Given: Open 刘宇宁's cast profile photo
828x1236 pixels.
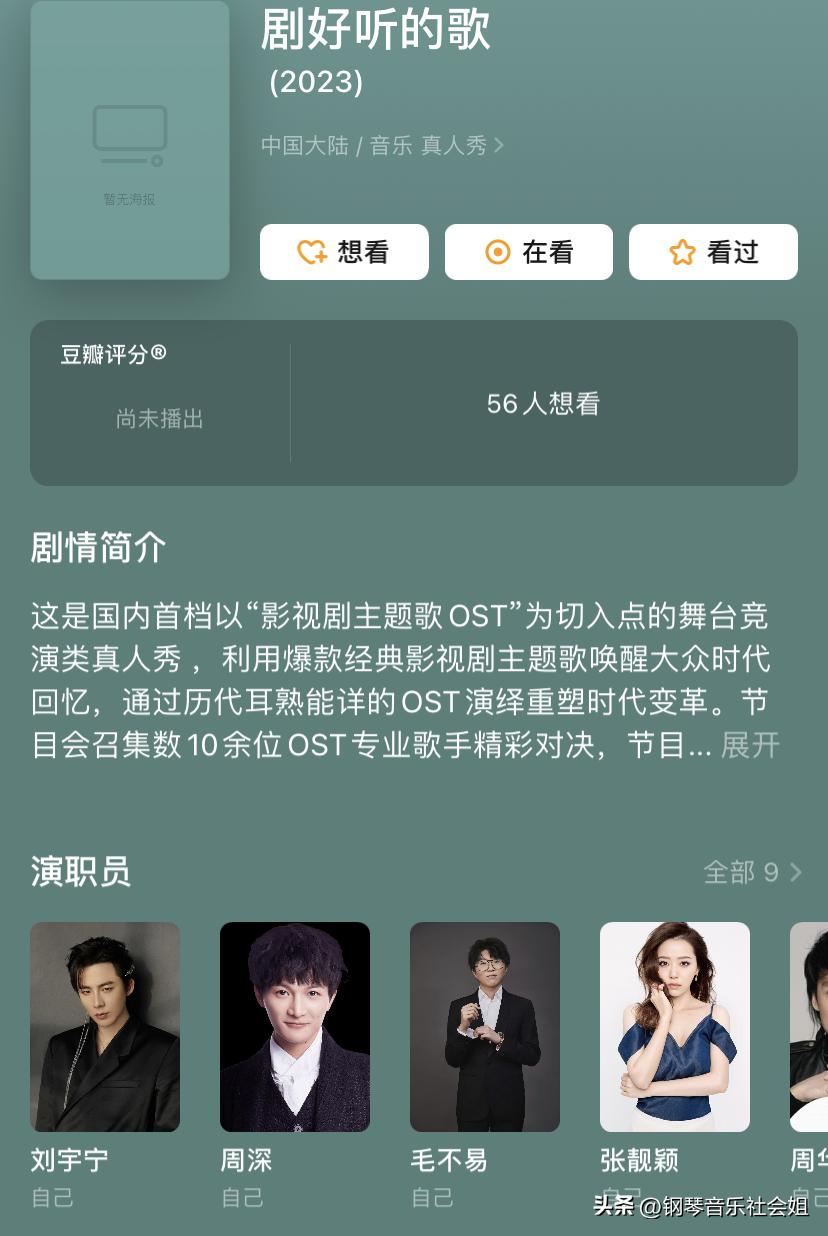Looking at the screenshot, I should 105,1026.
